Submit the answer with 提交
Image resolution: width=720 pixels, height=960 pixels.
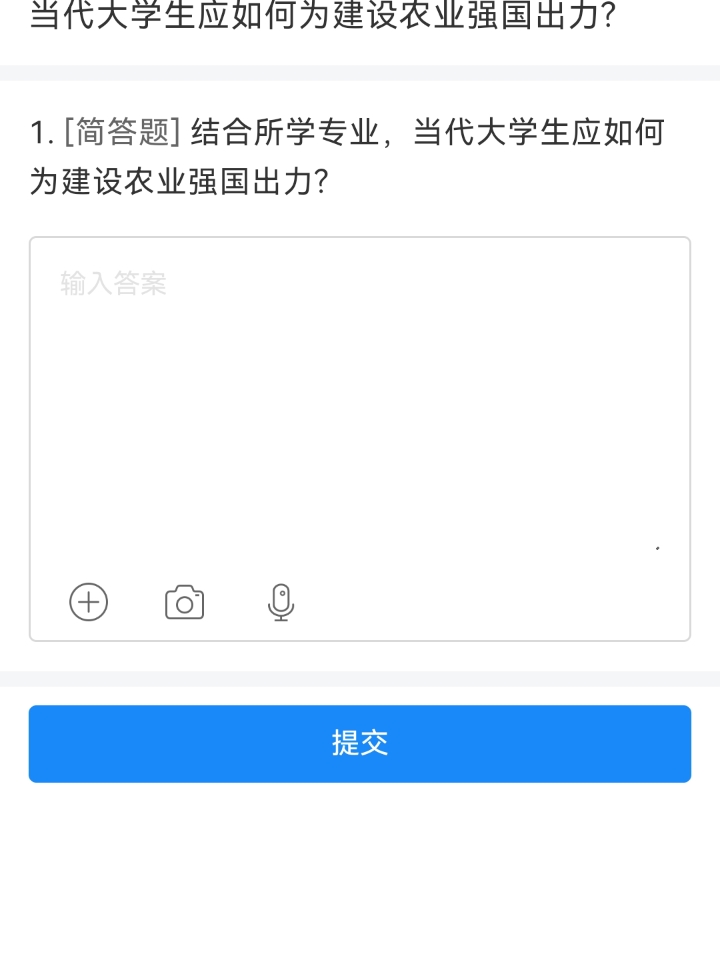[x=359, y=743]
